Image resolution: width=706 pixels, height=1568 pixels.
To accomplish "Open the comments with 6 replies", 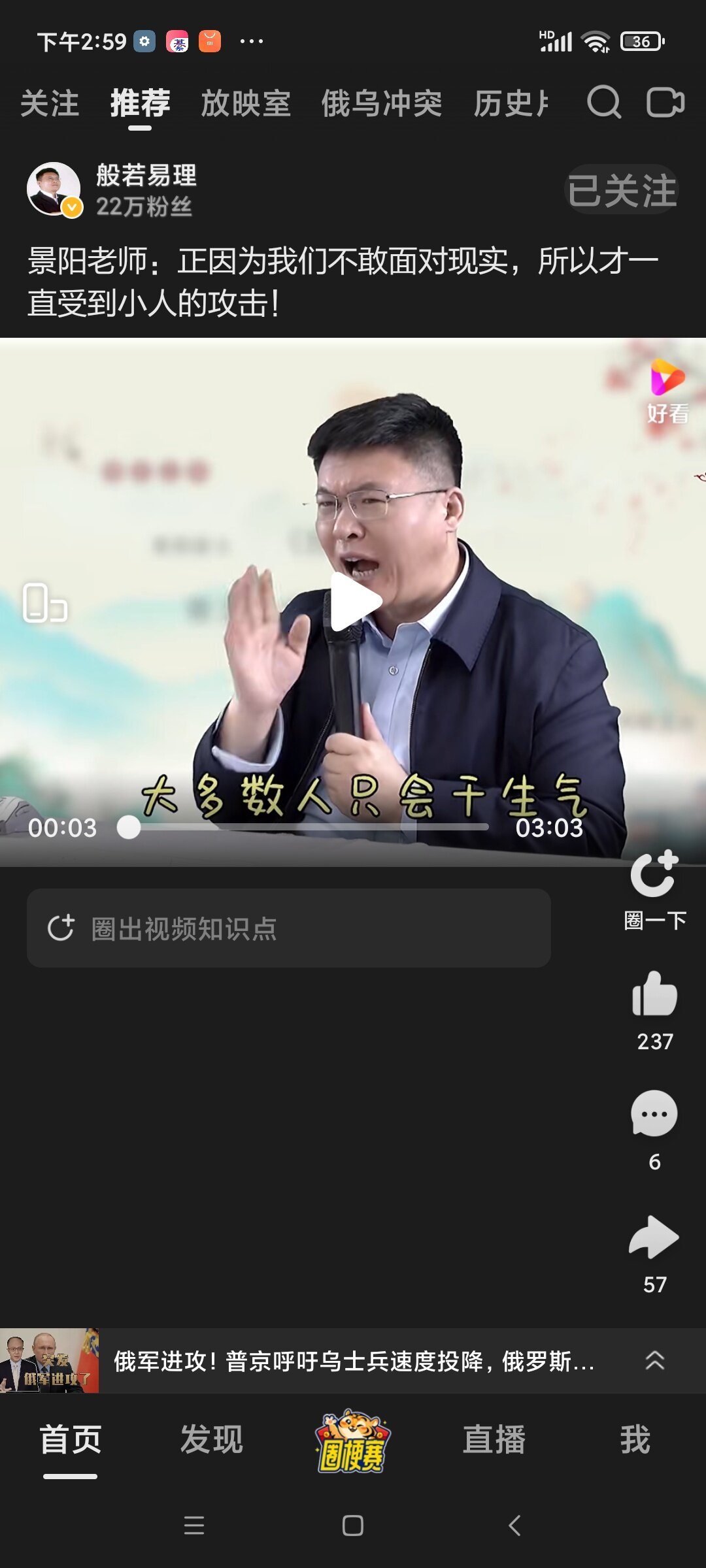I will [654, 1115].
